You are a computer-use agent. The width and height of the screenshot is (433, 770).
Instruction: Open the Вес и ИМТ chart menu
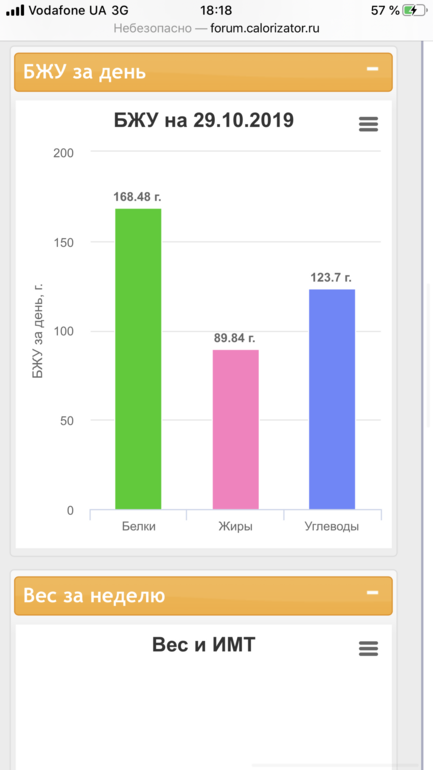pyautogui.click(x=369, y=648)
